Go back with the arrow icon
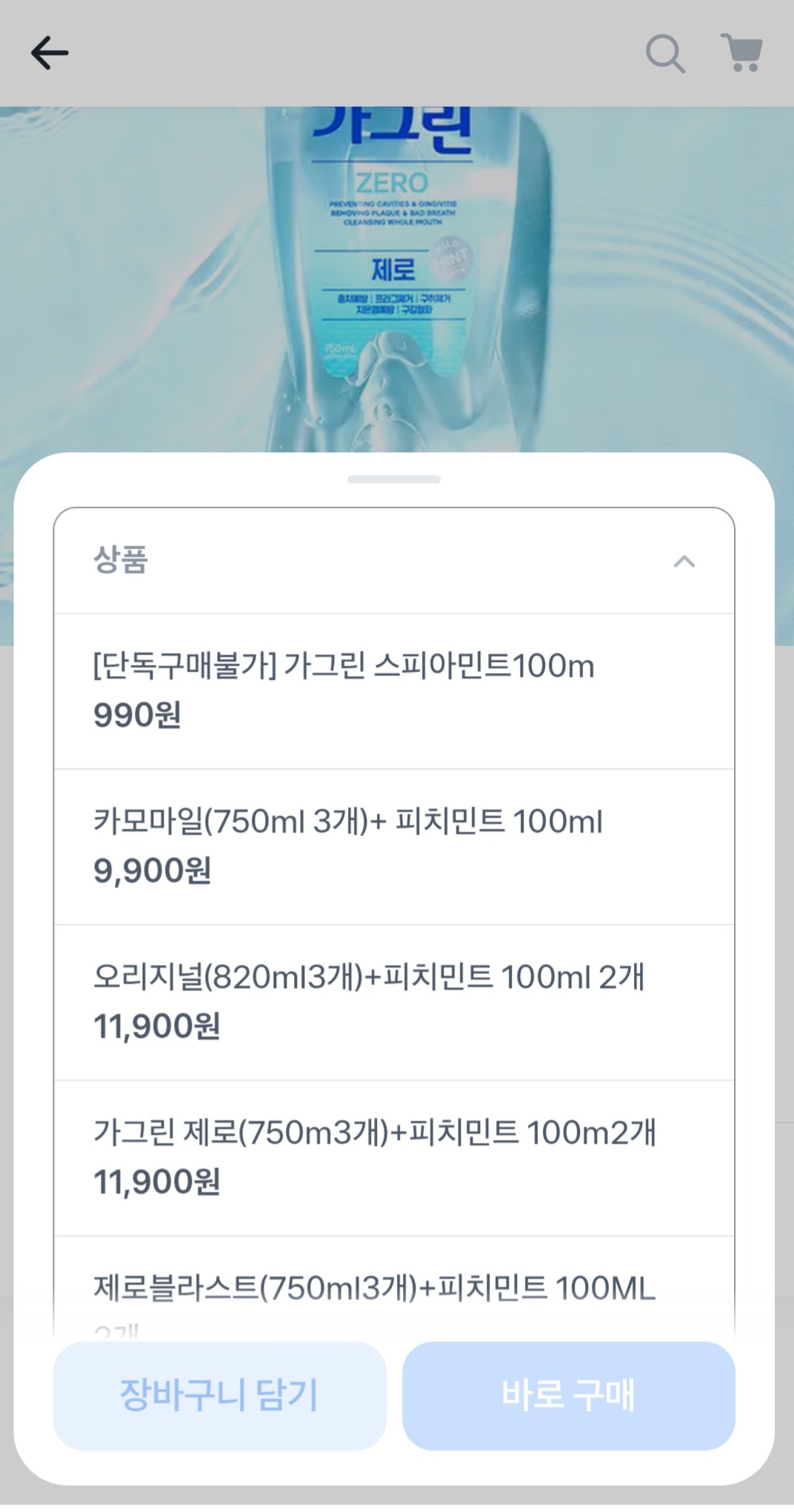Image resolution: width=794 pixels, height=1512 pixels. [x=50, y=53]
